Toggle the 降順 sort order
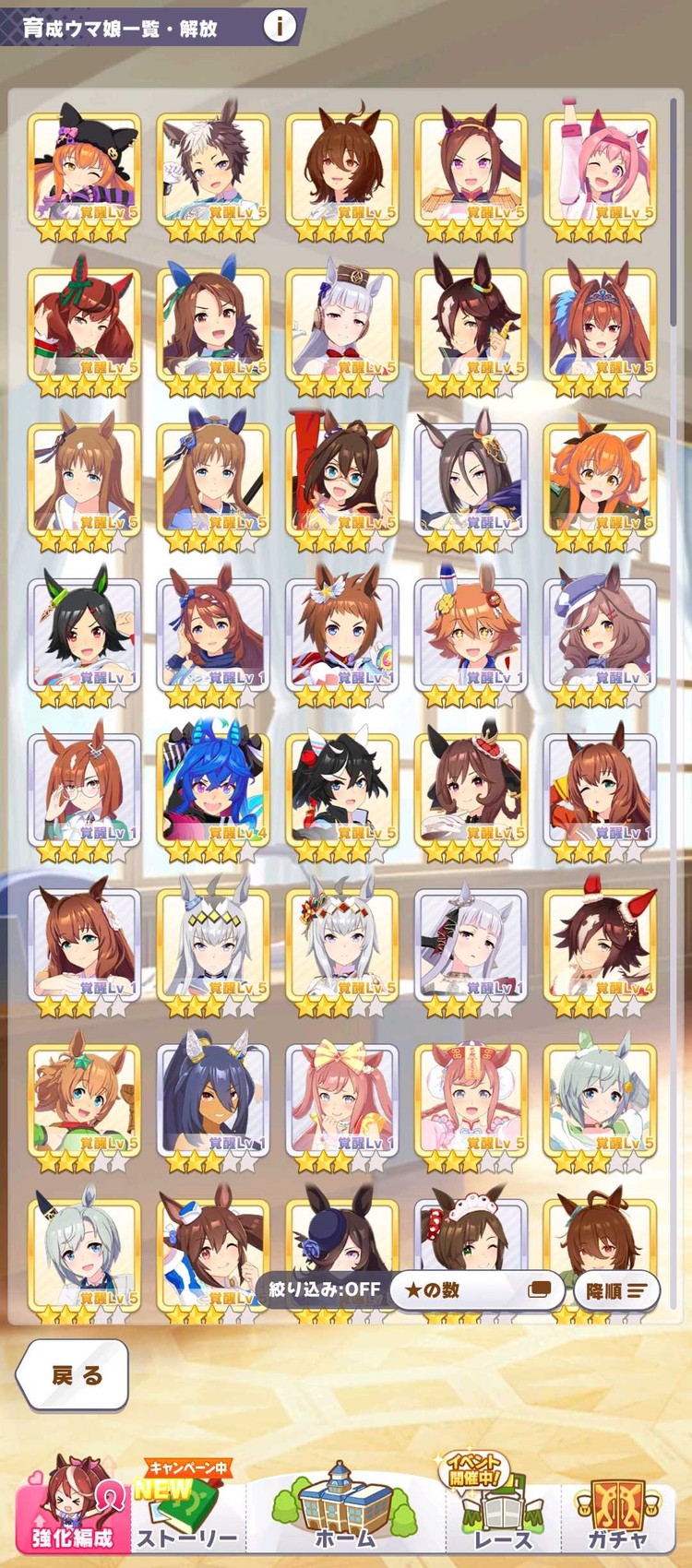 point(616,1290)
